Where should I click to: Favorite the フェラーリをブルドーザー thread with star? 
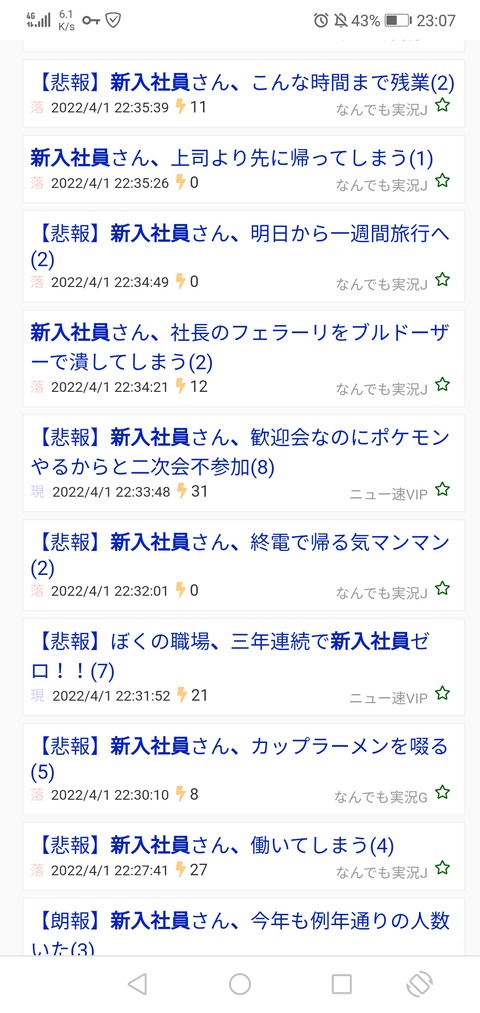[442, 384]
